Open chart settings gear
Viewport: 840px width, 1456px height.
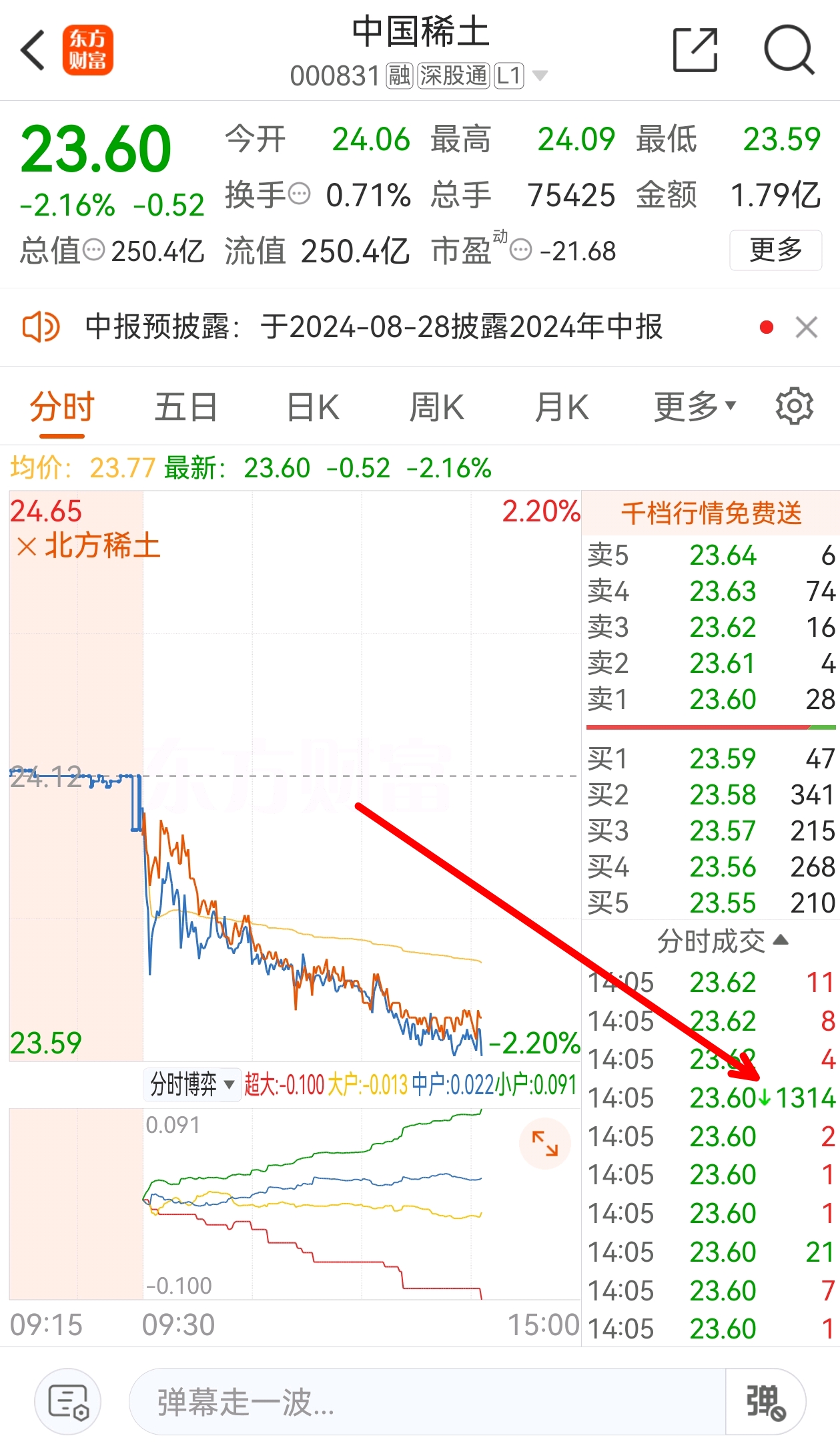tap(794, 406)
